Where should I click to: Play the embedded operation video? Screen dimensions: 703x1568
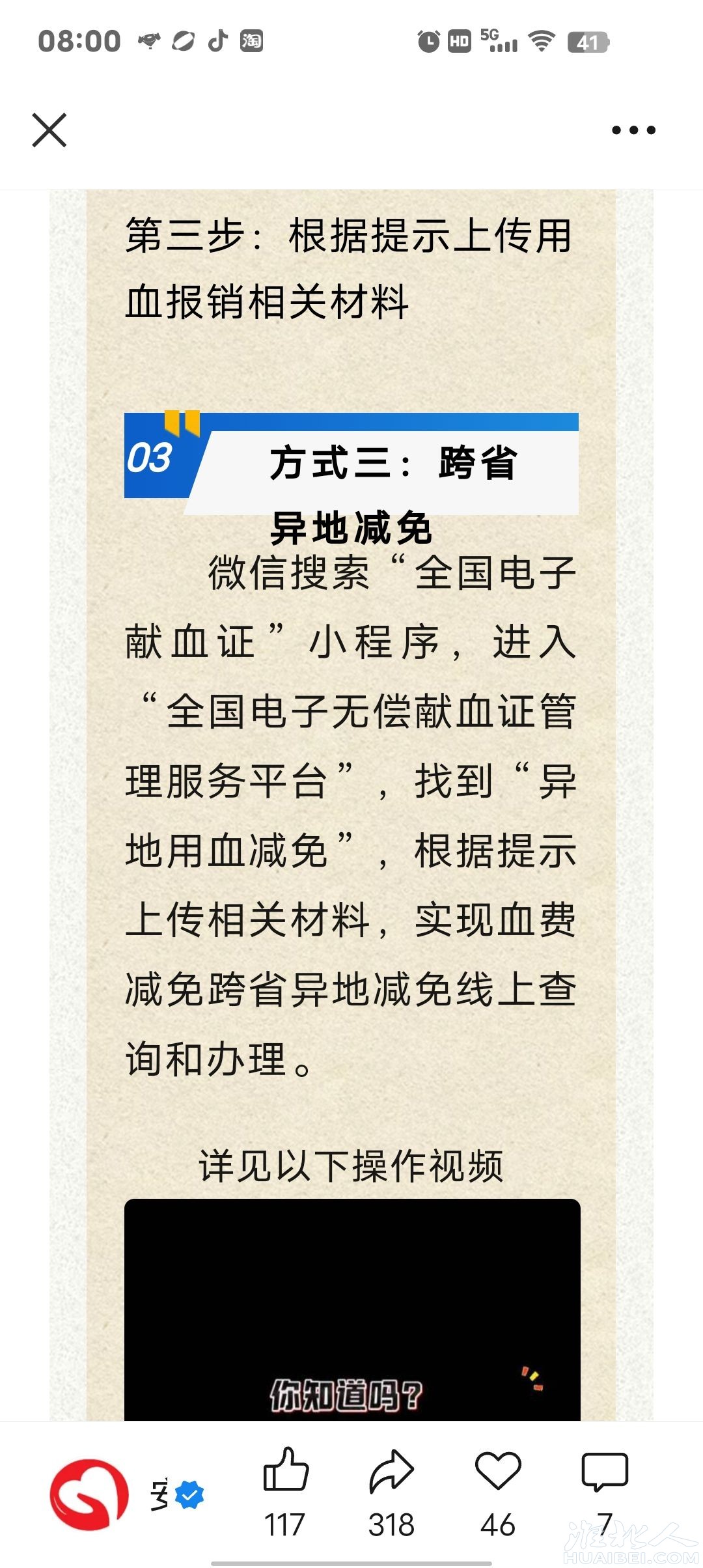tap(351, 1309)
